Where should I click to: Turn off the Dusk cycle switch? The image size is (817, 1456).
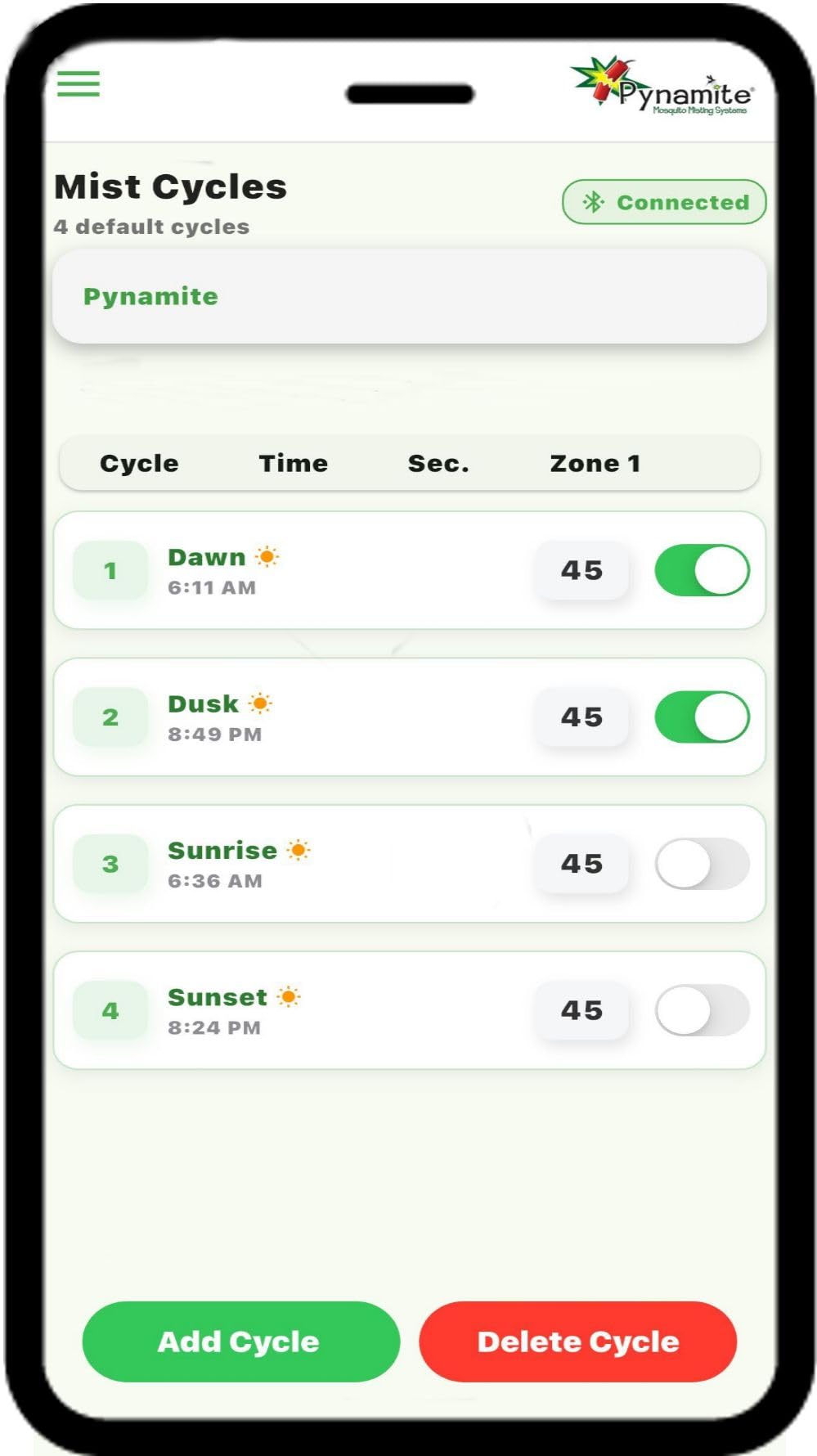click(x=702, y=717)
